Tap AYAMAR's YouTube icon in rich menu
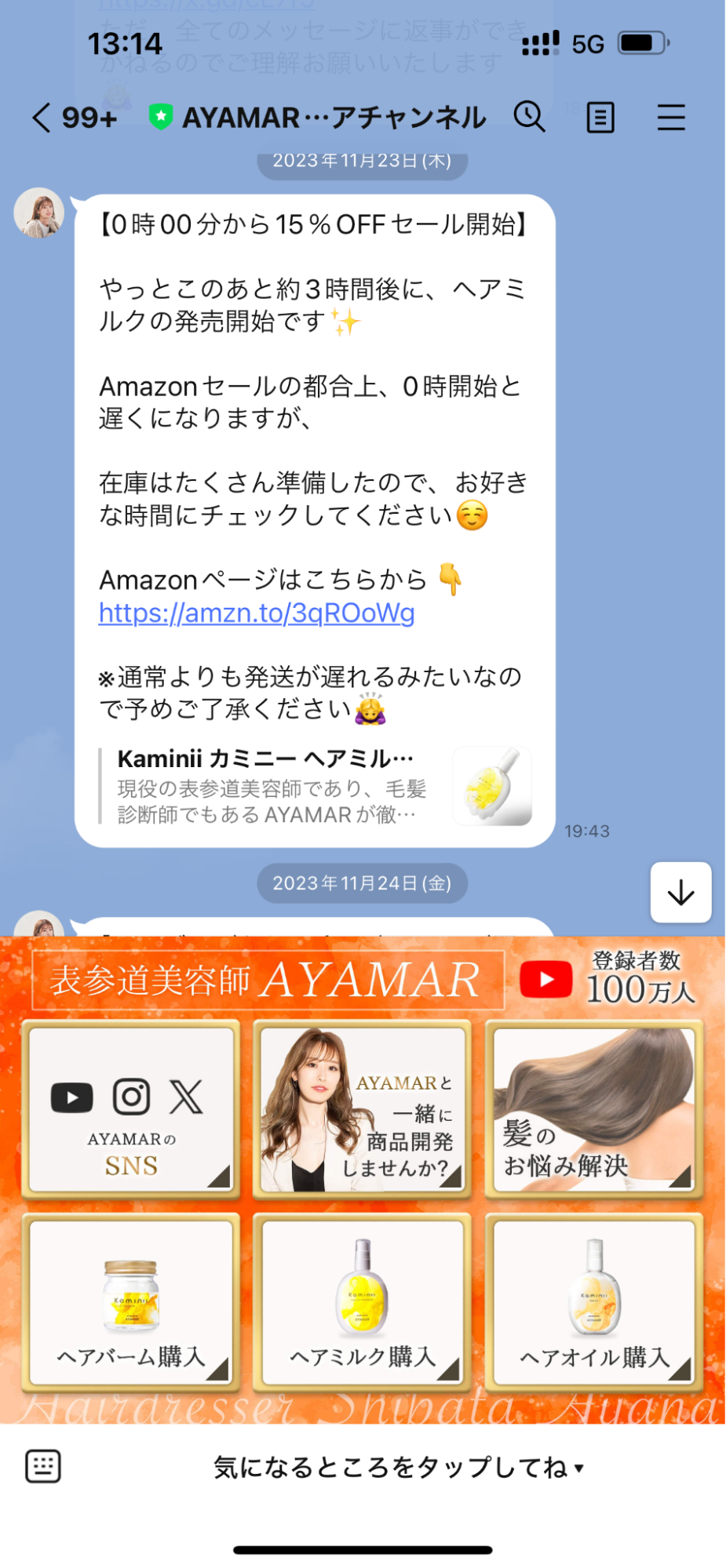The height and width of the screenshot is (1568, 726). coord(71,1096)
